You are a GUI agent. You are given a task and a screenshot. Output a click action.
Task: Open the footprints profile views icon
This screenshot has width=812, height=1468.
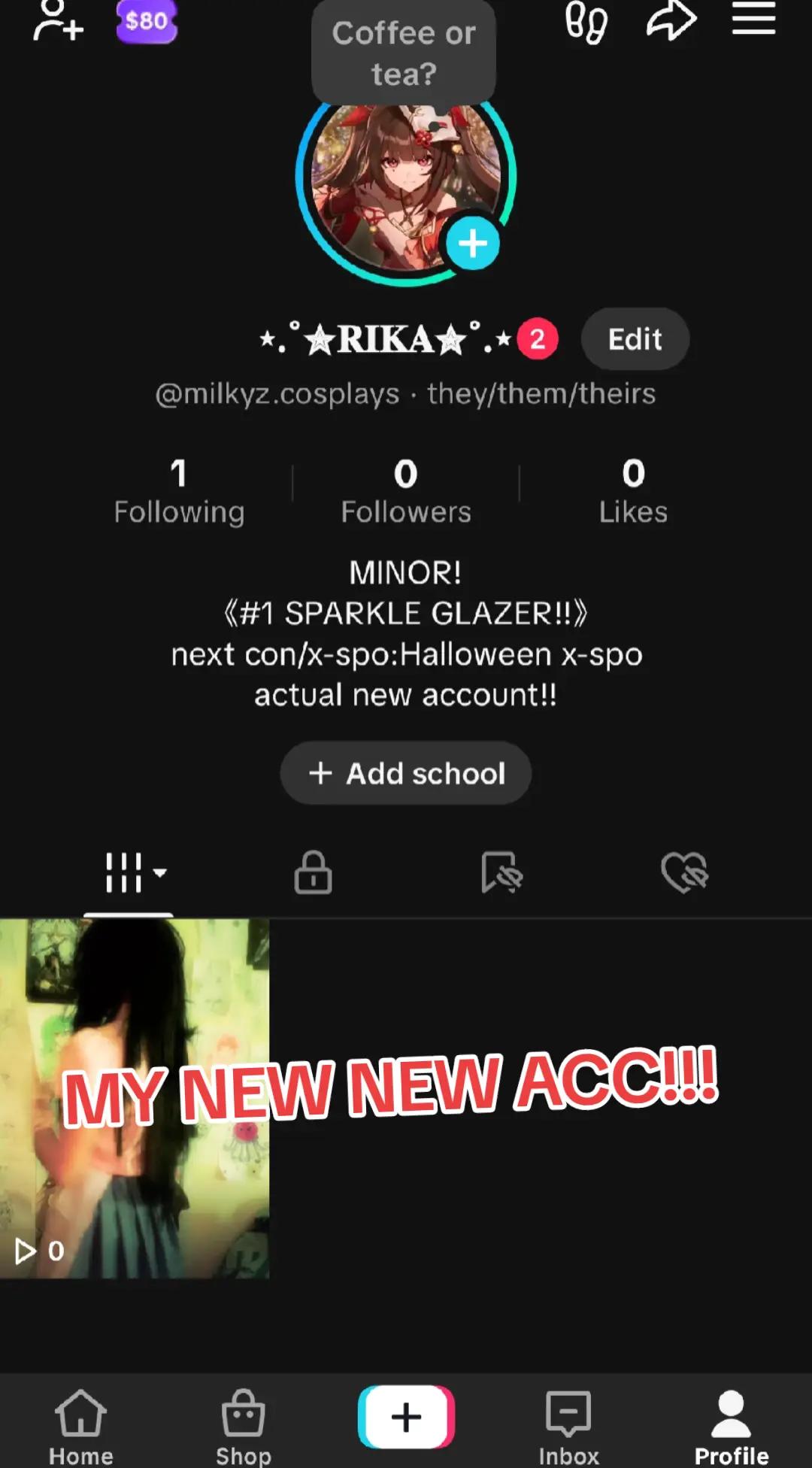pyautogui.click(x=586, y=22)
